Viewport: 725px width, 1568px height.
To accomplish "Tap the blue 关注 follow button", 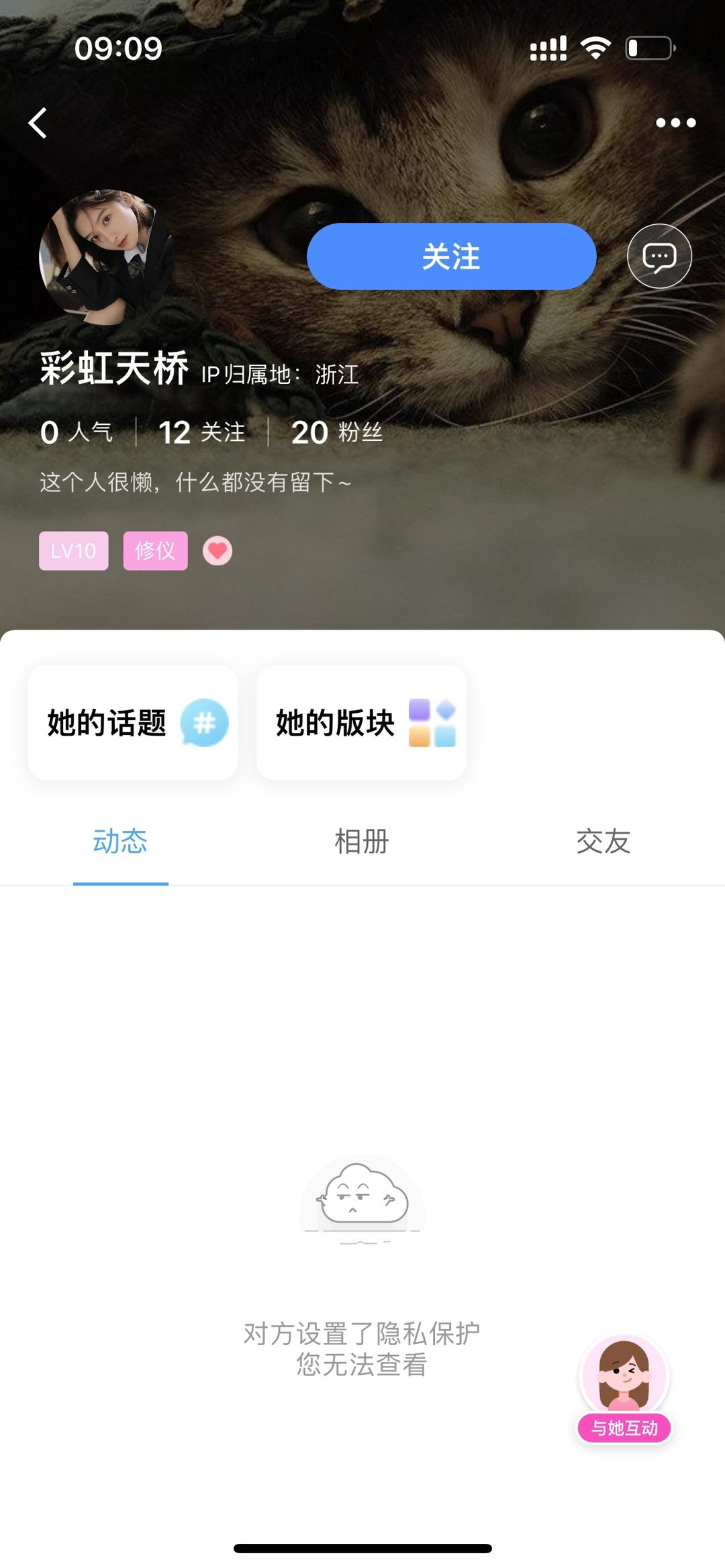I will coord(451,256).
